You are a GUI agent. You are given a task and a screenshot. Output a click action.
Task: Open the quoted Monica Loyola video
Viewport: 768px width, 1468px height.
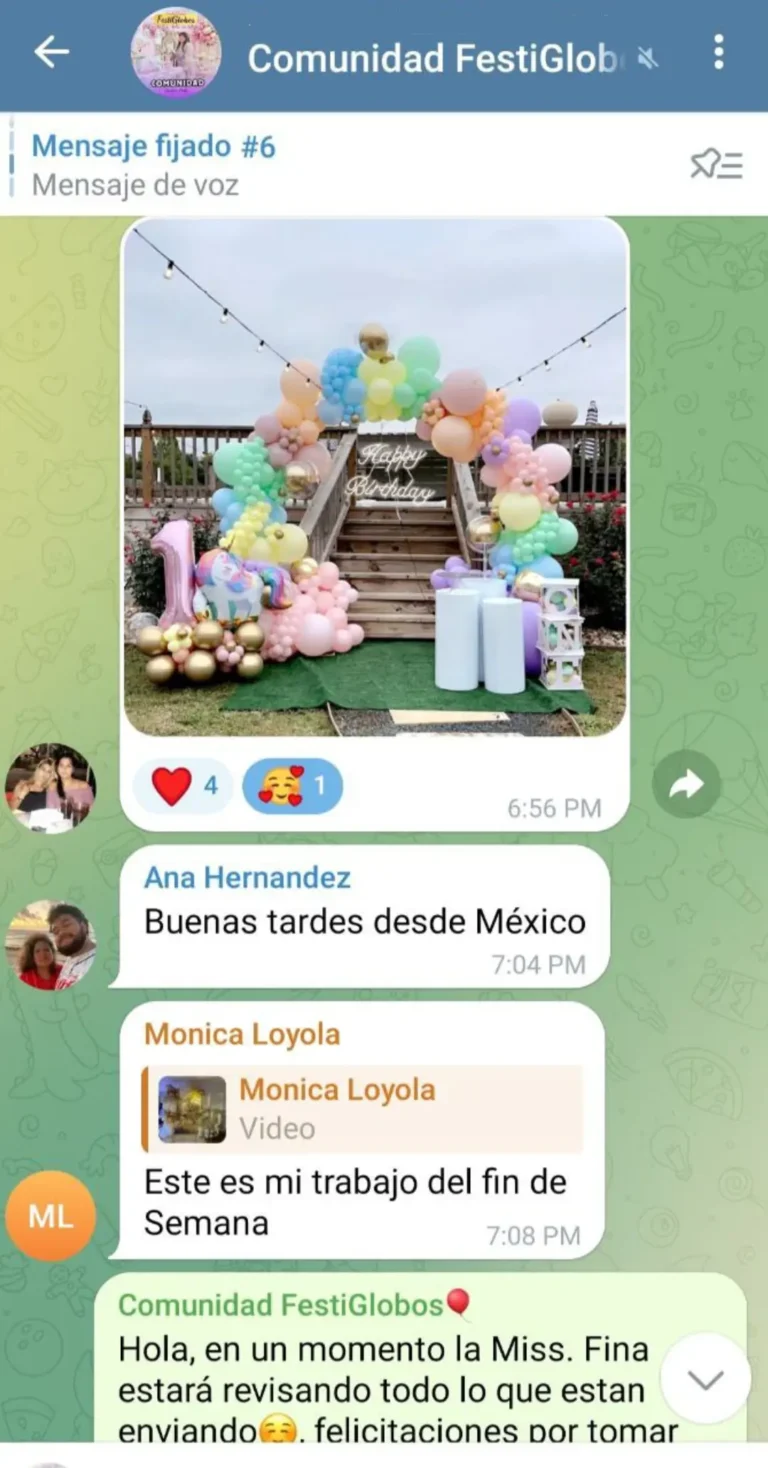362,1109
